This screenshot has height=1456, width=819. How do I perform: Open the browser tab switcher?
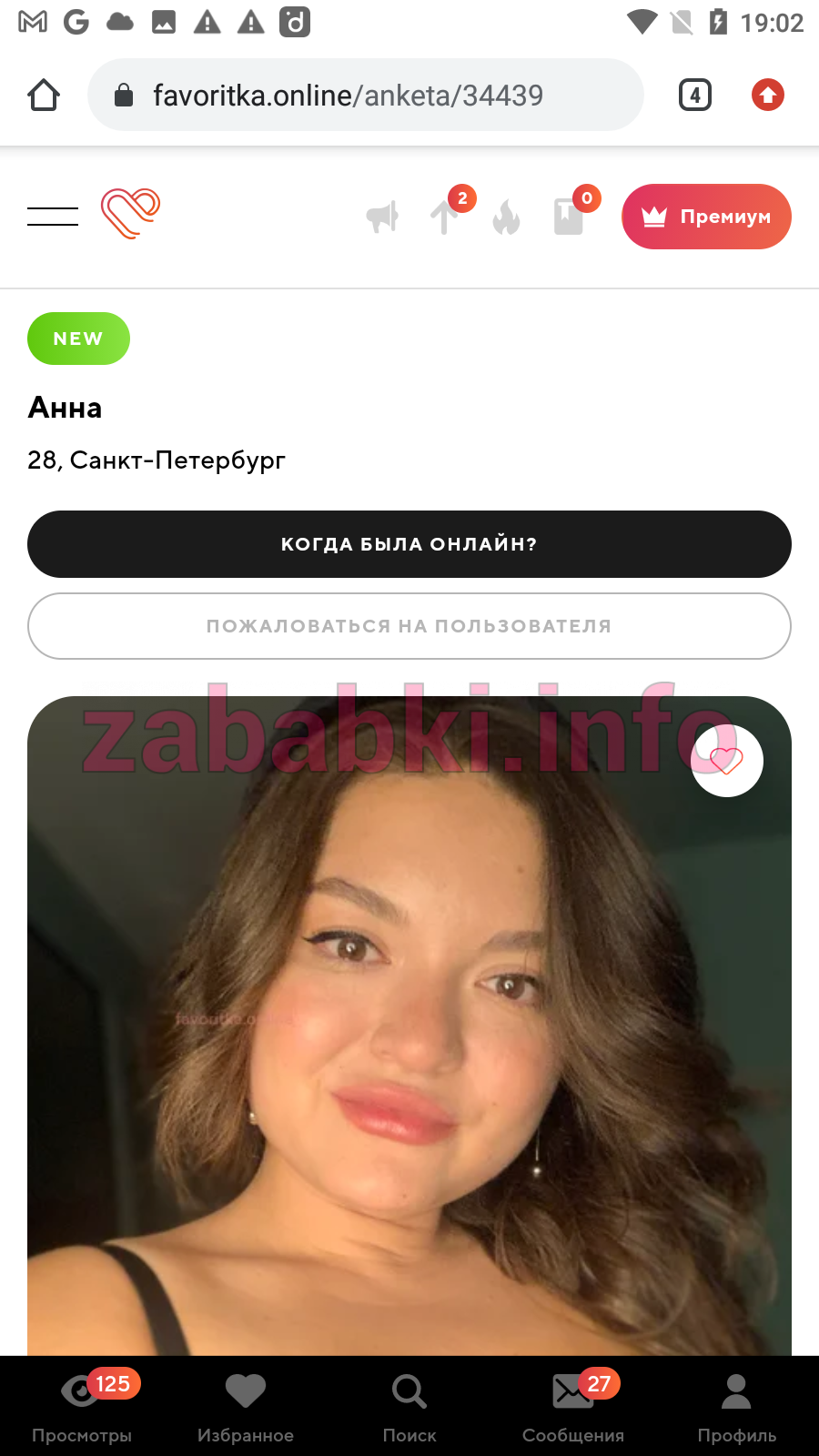[695, 95]
